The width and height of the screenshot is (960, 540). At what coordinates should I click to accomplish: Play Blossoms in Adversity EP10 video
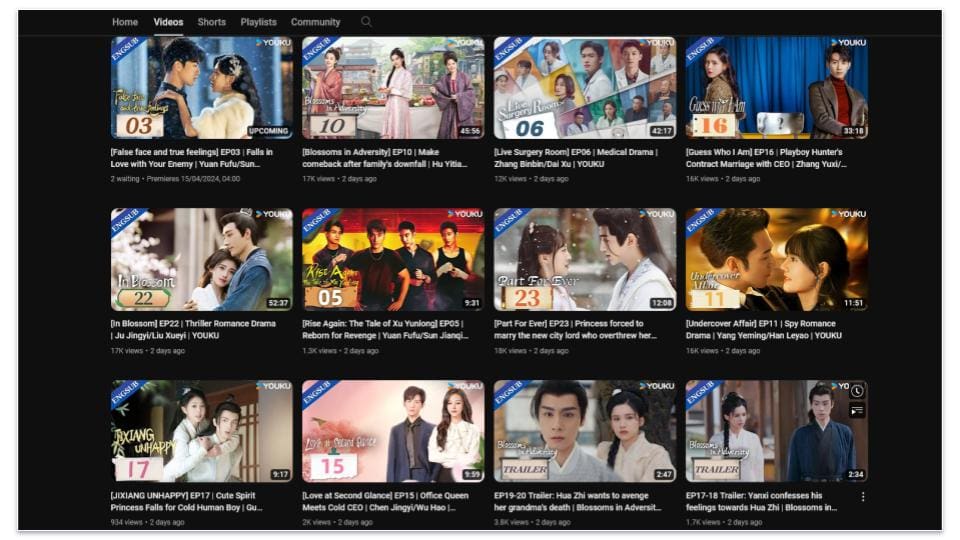tap(393, 88)
